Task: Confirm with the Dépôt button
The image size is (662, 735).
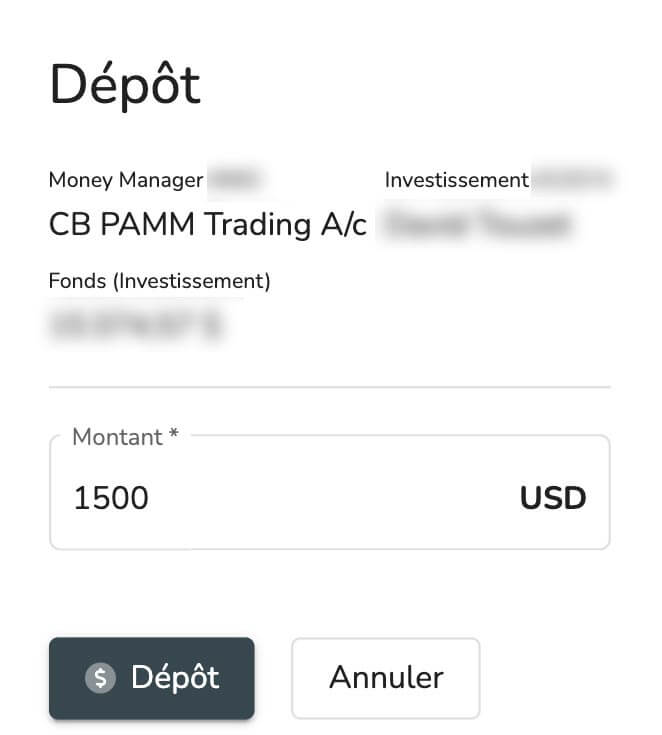Action: pos(152,678)
